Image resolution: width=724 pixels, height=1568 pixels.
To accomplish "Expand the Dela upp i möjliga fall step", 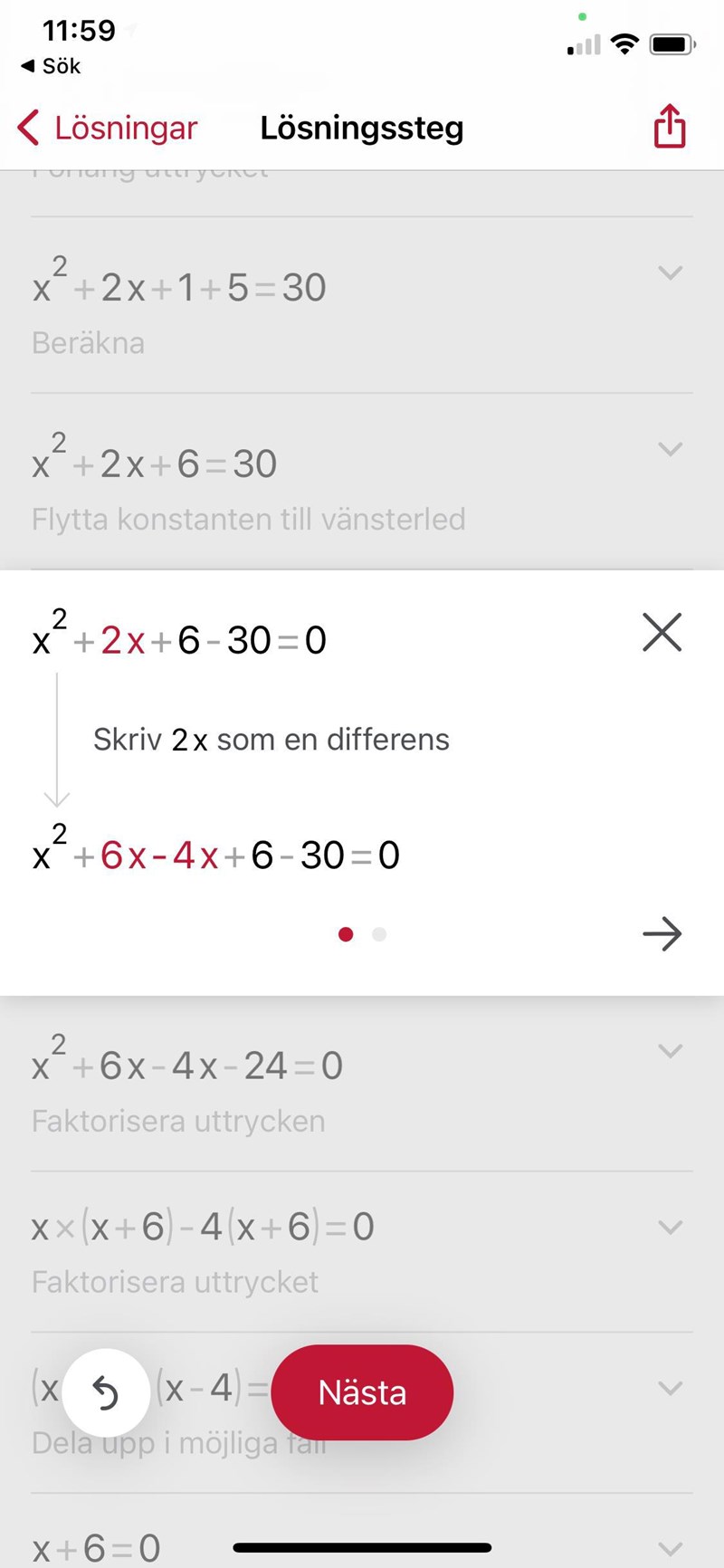I will (670, 1388).
